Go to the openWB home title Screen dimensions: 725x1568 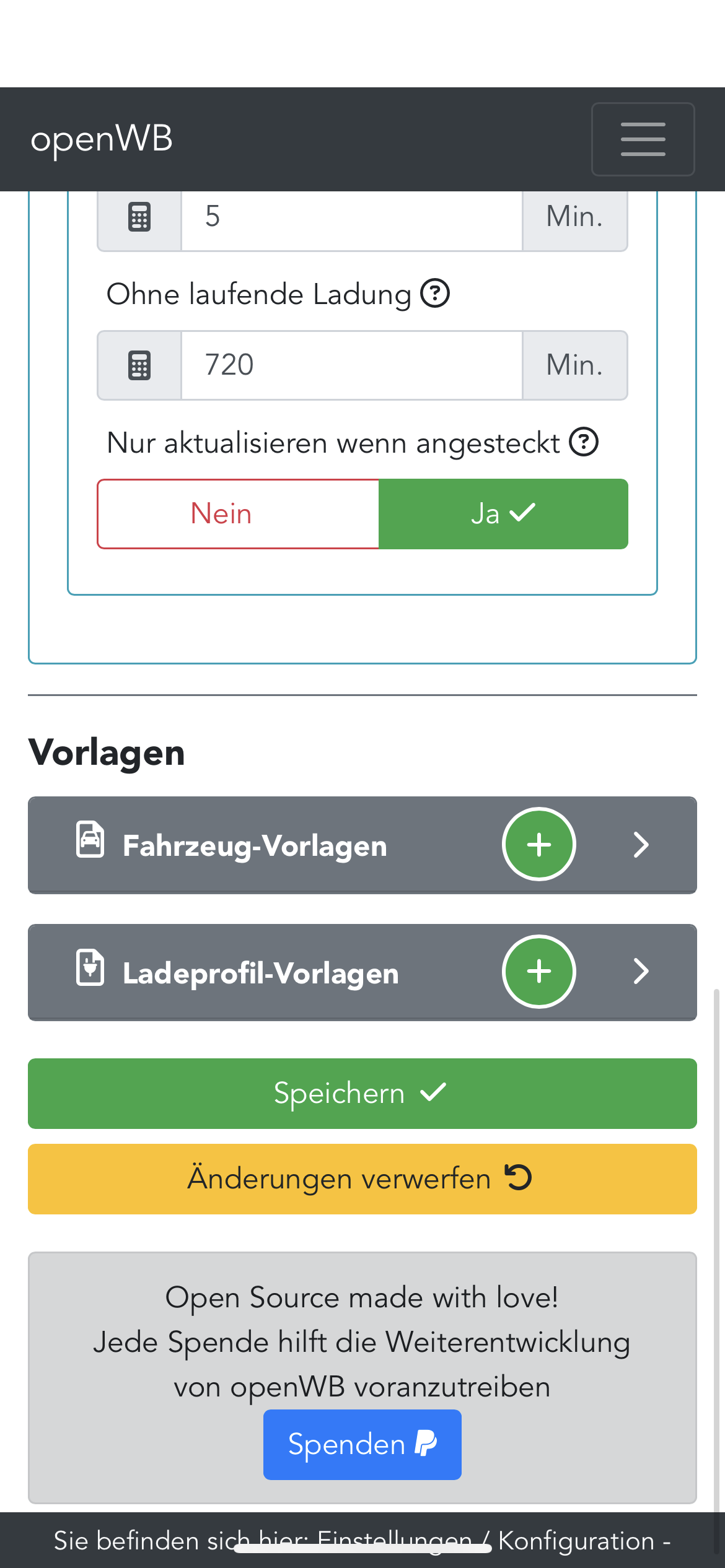(102, 139)
